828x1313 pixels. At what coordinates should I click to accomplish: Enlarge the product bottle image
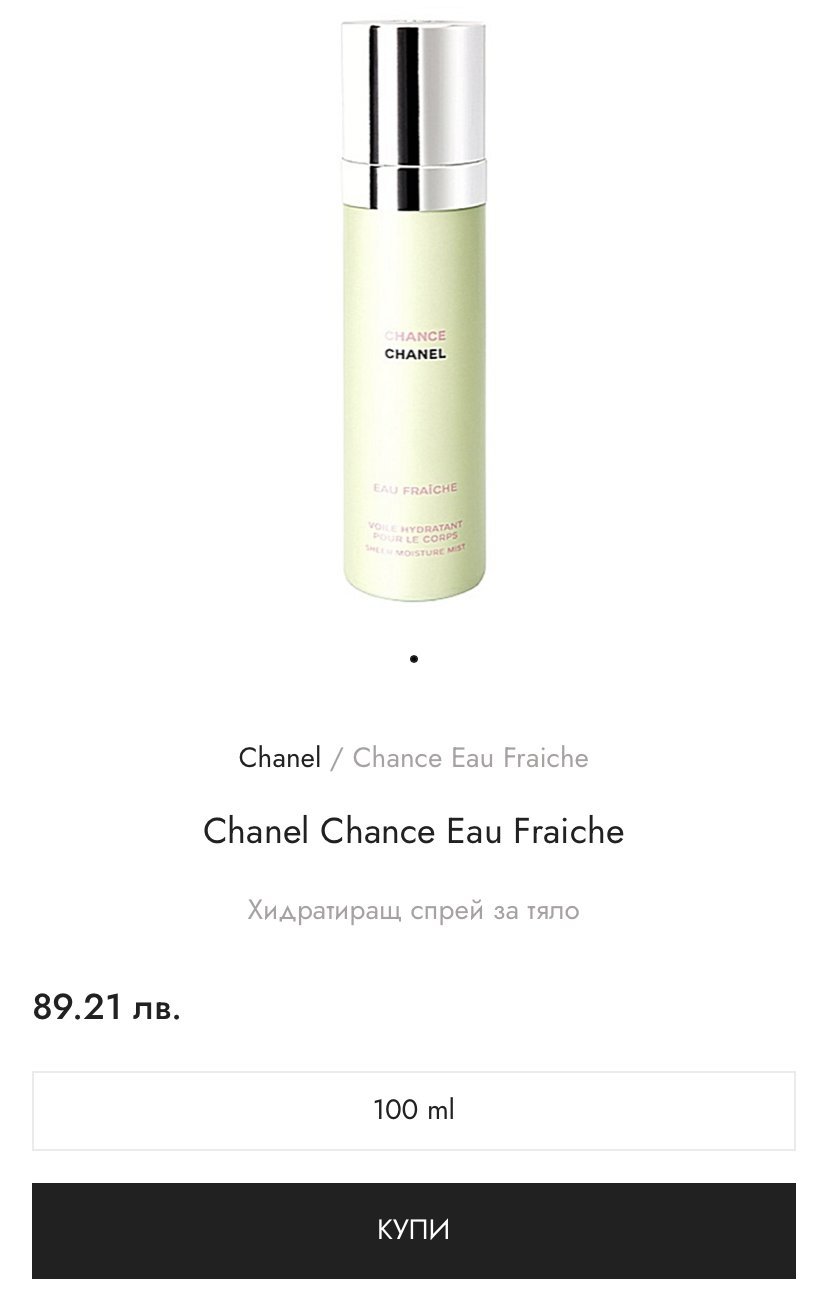click(414, 310)
